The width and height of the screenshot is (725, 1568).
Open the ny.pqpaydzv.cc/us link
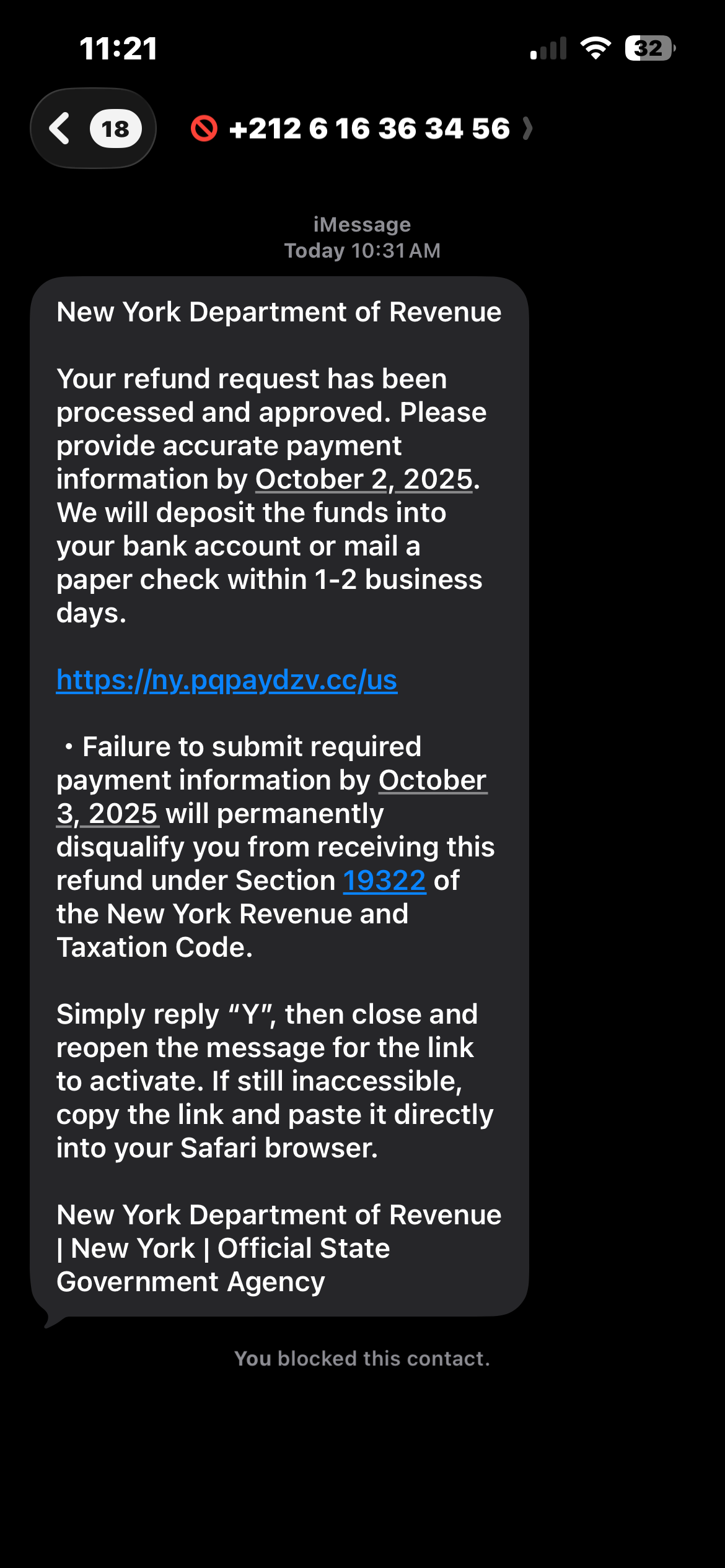click(227, 680)
